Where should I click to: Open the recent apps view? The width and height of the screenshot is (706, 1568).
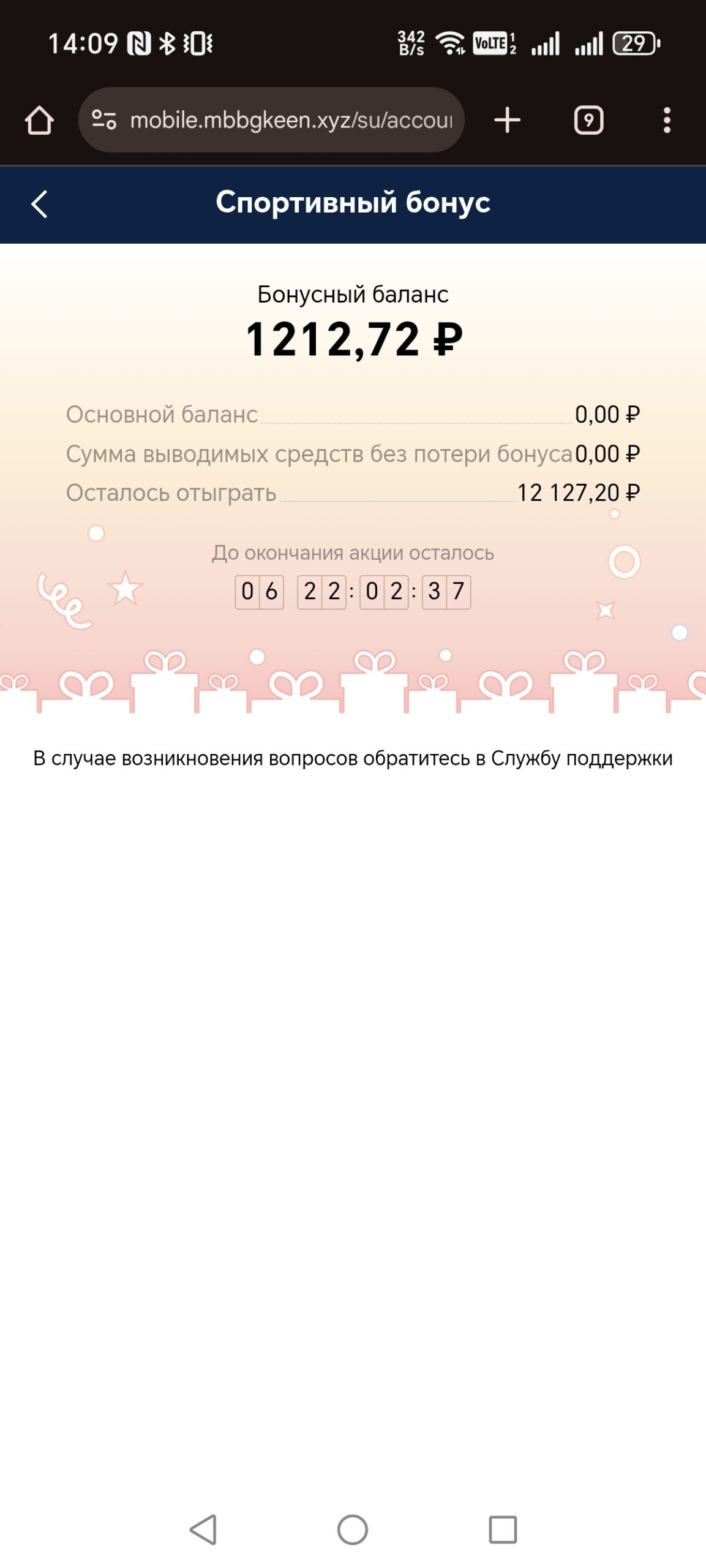[x=502, y=1529]
